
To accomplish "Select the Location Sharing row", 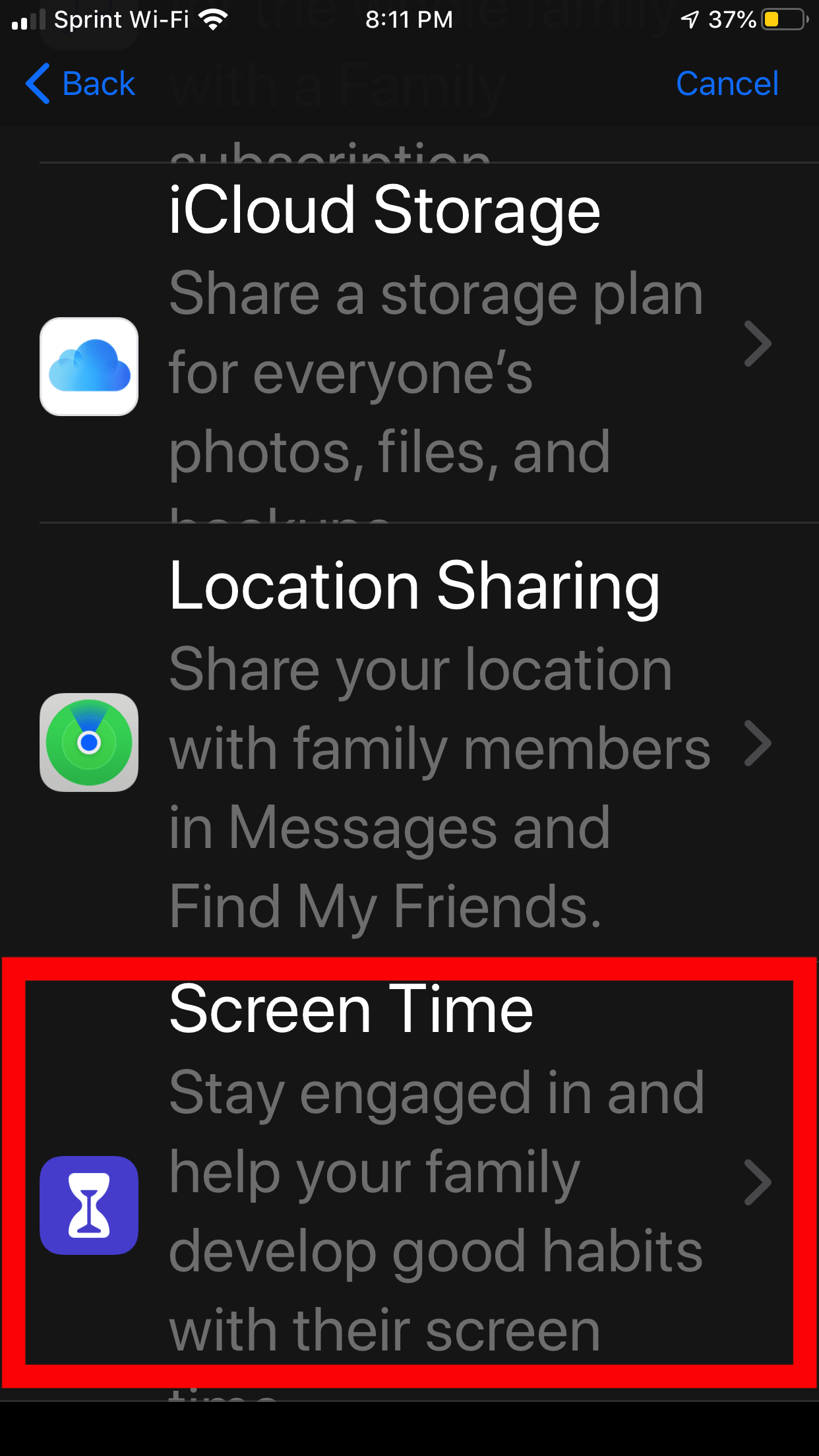I will (x=409, y=742).
